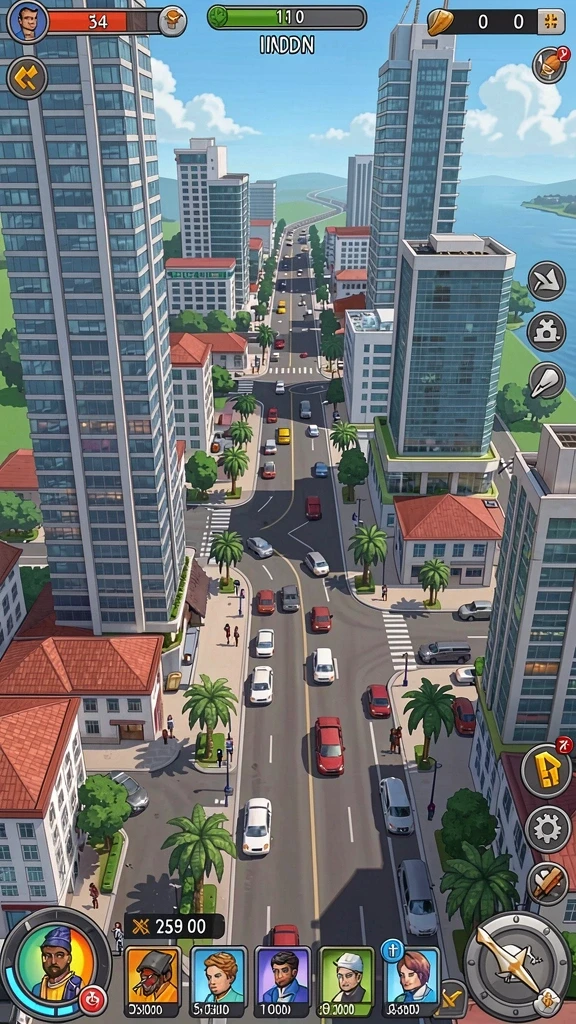Tap the plus button beside the gold resource counter

pyautogui.click(x=551, y=22)
